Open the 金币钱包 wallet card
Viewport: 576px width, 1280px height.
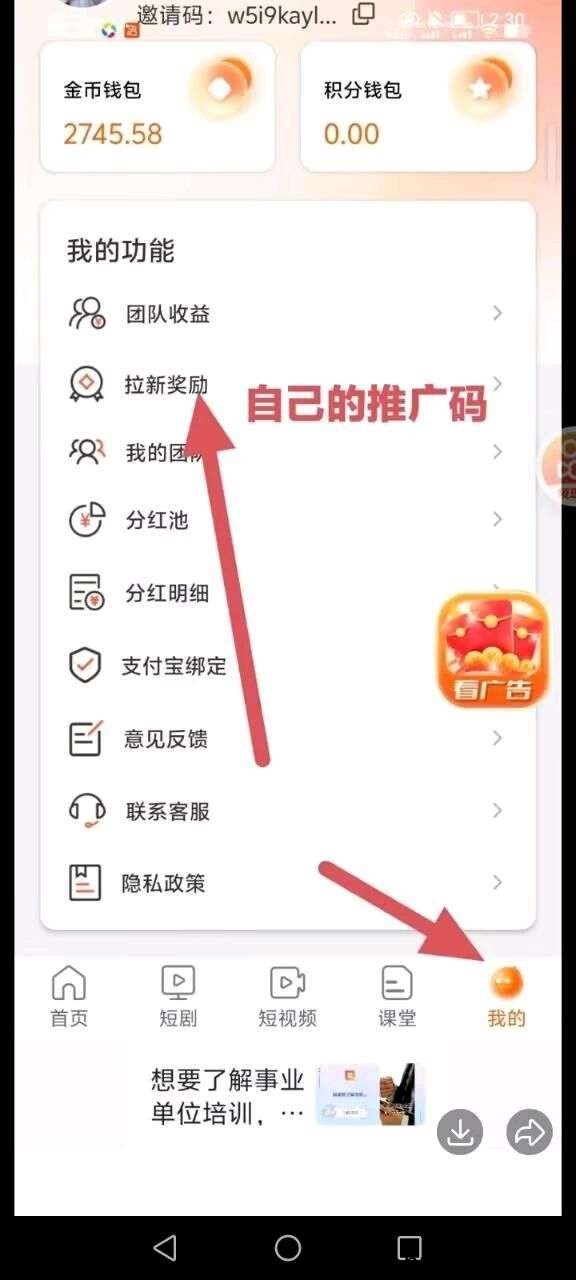click(157, 107)
